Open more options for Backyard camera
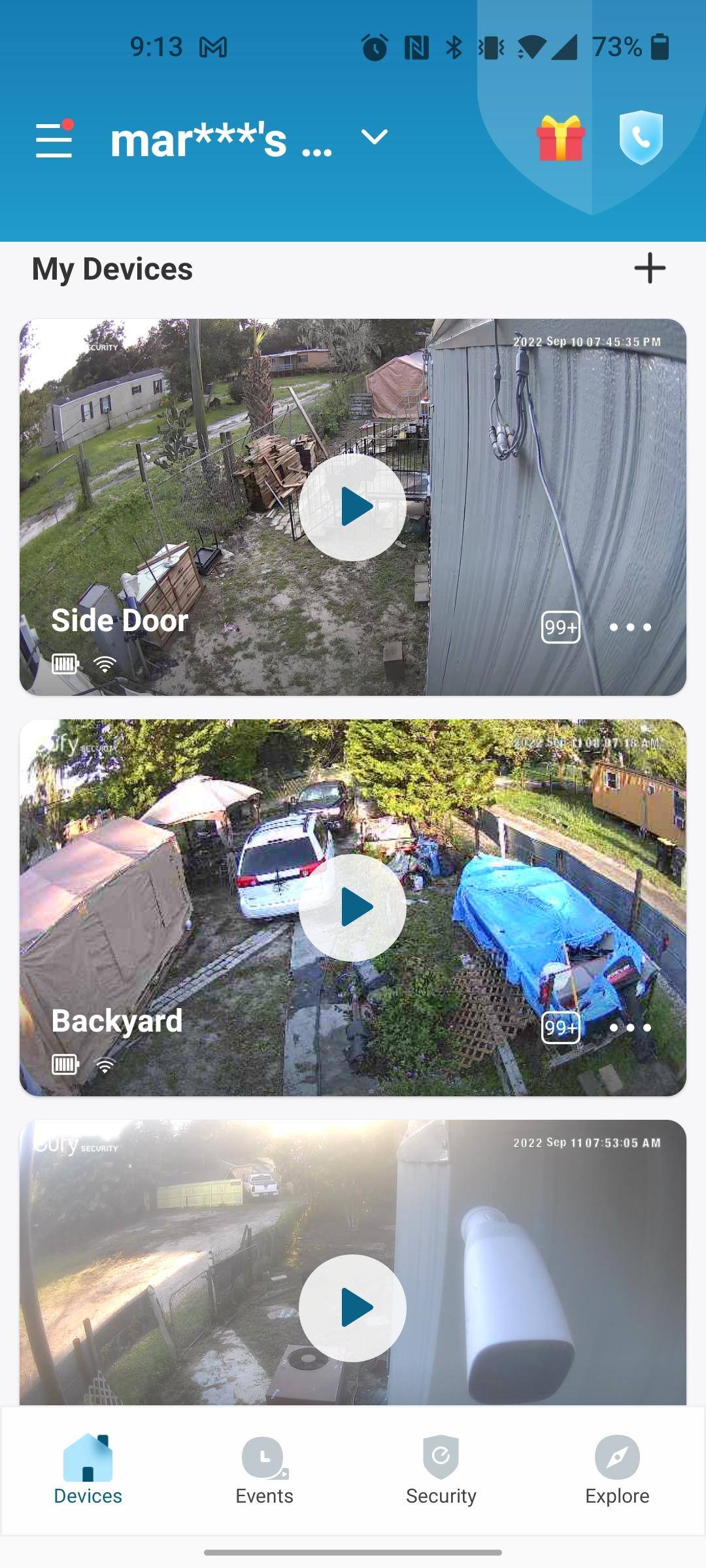Viewport: 706px width, 1568px height. click(x=630, y=1028)
